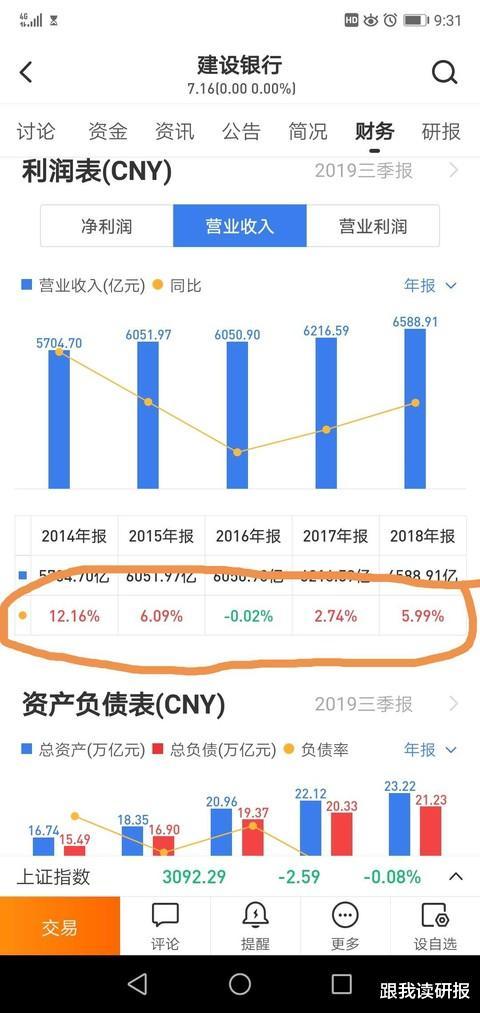
Task: Open the 公告 tab
Action: [241, 132]
